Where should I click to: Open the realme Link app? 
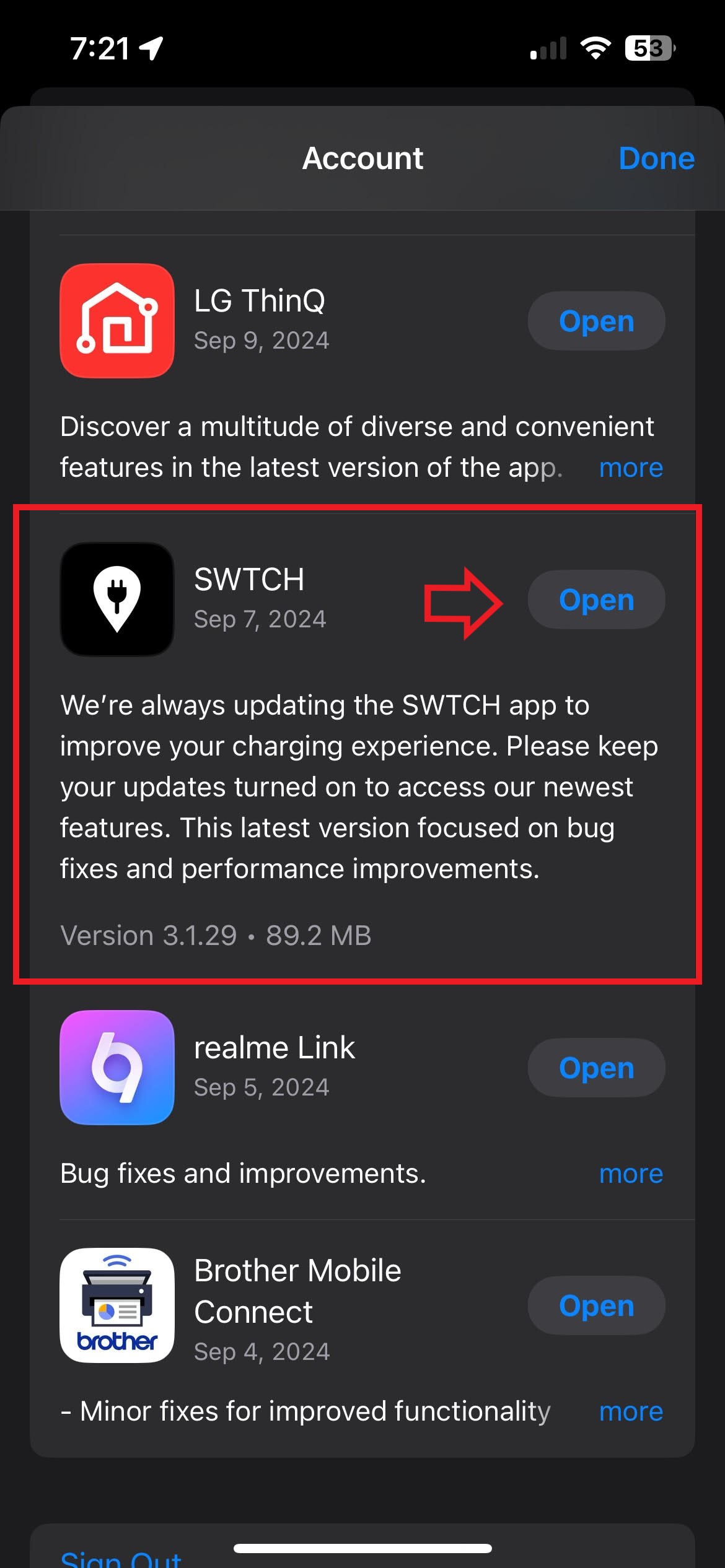tap(596, 1068)
